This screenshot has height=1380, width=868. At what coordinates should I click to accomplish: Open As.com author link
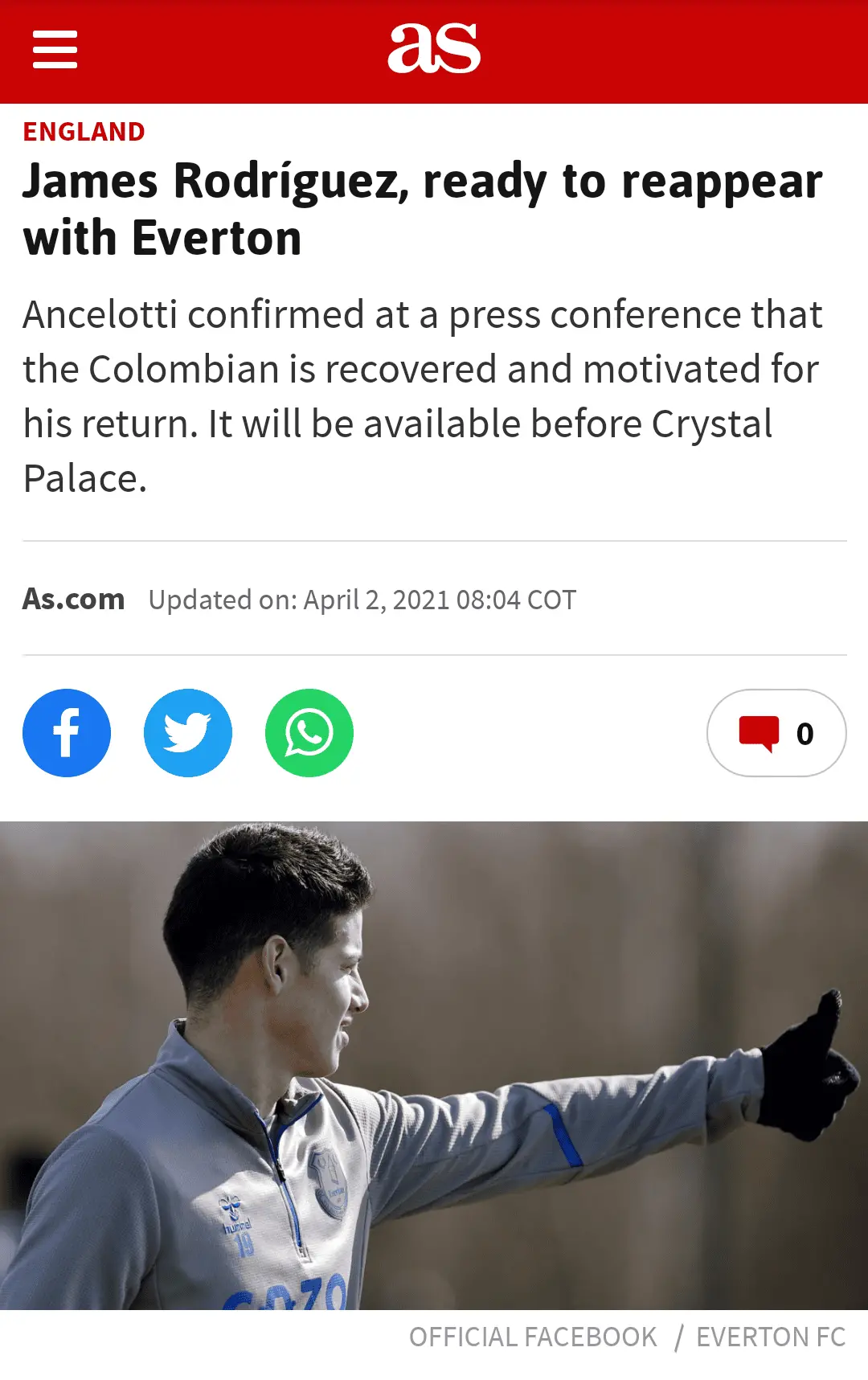[73, 600]
